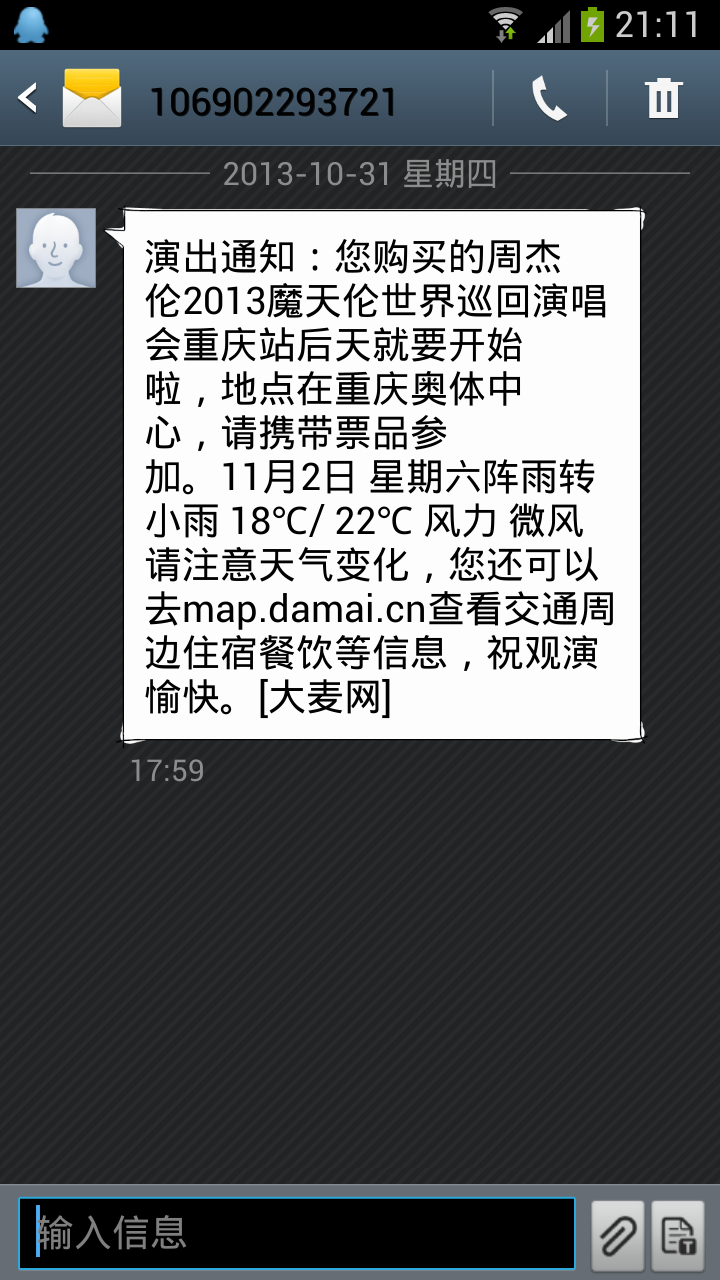Focus the message input field
Viewport: 720px width, 1280px height.
297,1233
